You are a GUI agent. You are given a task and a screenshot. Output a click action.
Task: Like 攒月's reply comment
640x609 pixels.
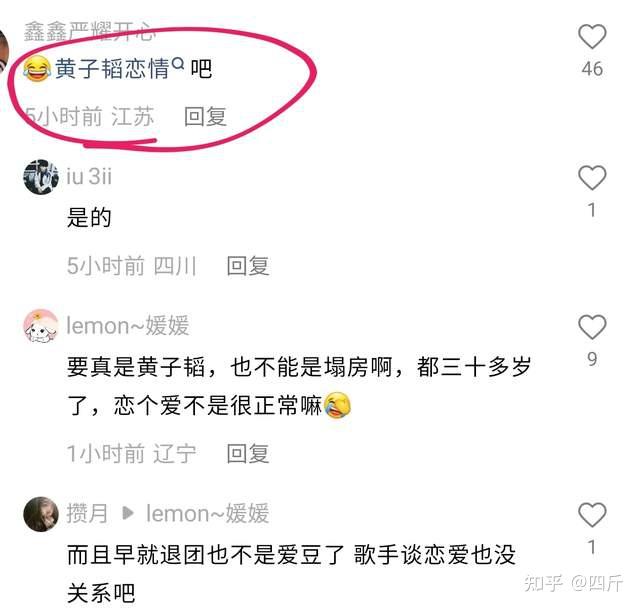592,515
